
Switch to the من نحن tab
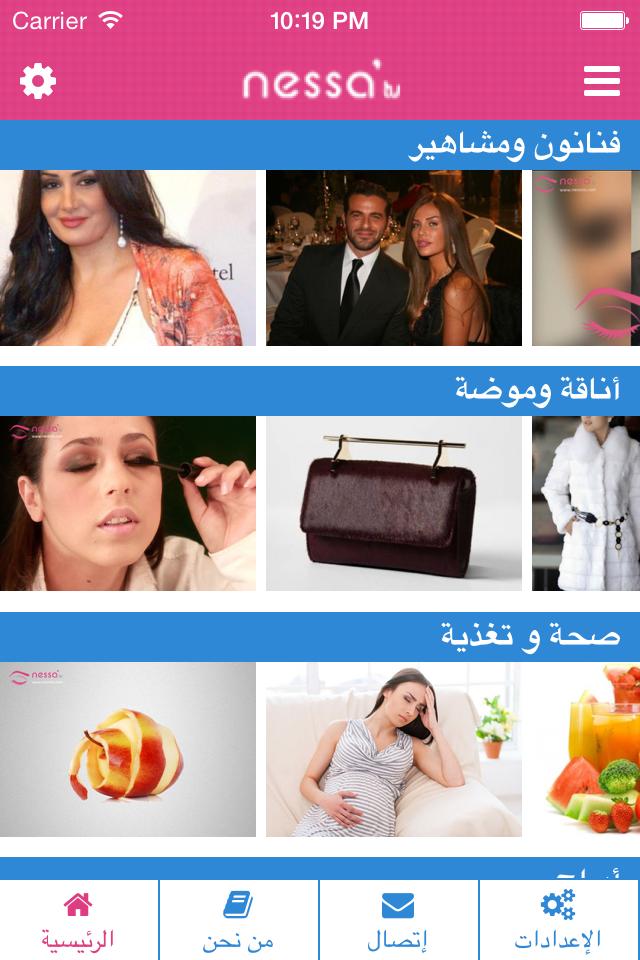238,920
